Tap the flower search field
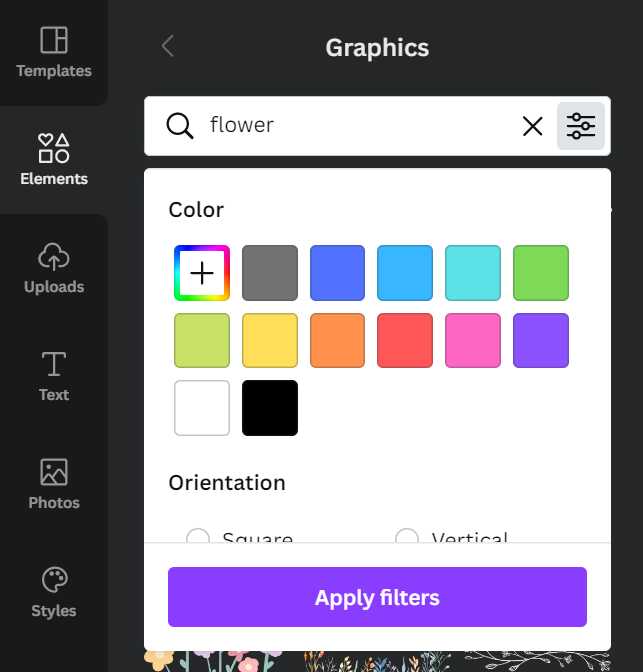This screenshot has width=643, height=672. pyautogui.click(x=350, y=126)
